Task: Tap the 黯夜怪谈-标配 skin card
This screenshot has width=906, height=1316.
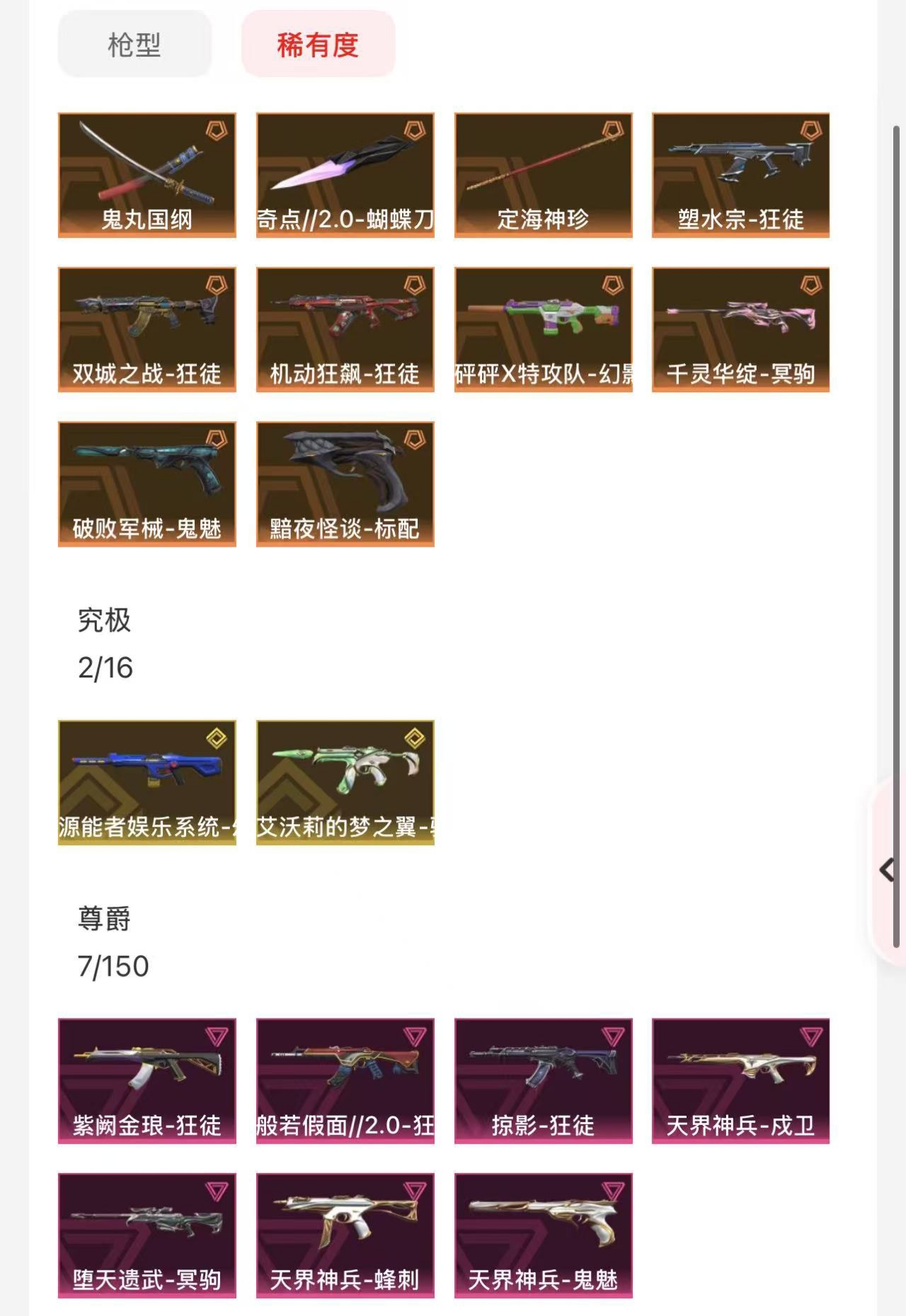Action: (x=345, y=484)
